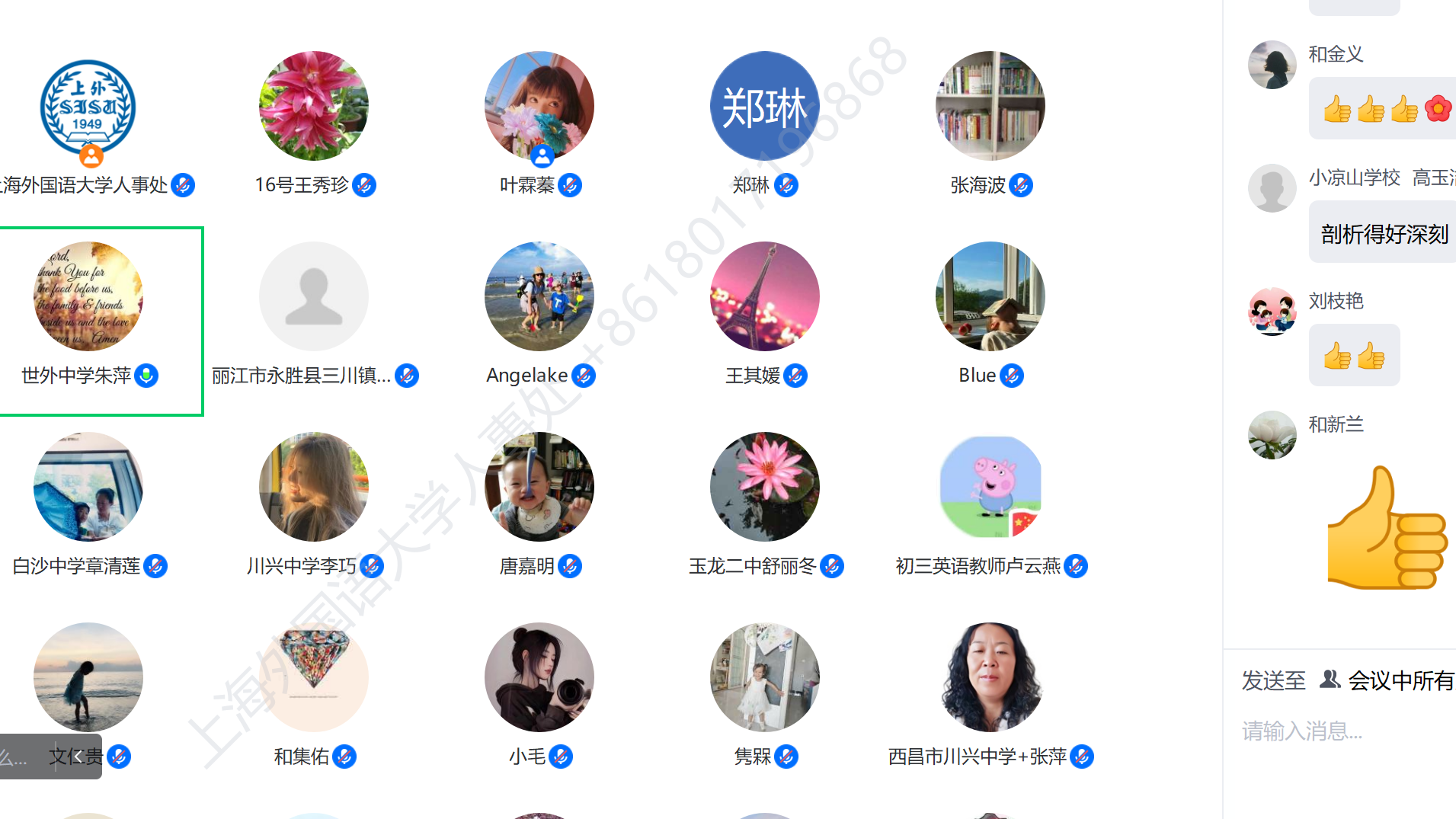
Task: Open Angelake's participant tile
Action: [x=539, y=296]
